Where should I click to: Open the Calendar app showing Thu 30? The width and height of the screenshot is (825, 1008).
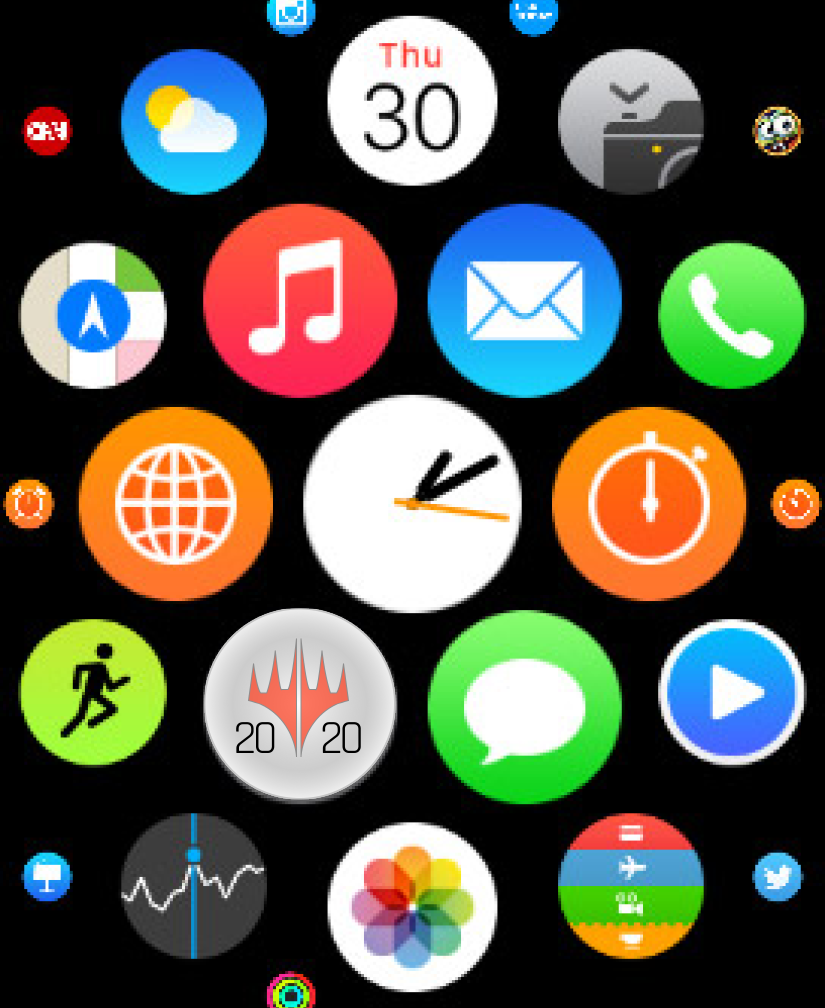pos(412,101)
